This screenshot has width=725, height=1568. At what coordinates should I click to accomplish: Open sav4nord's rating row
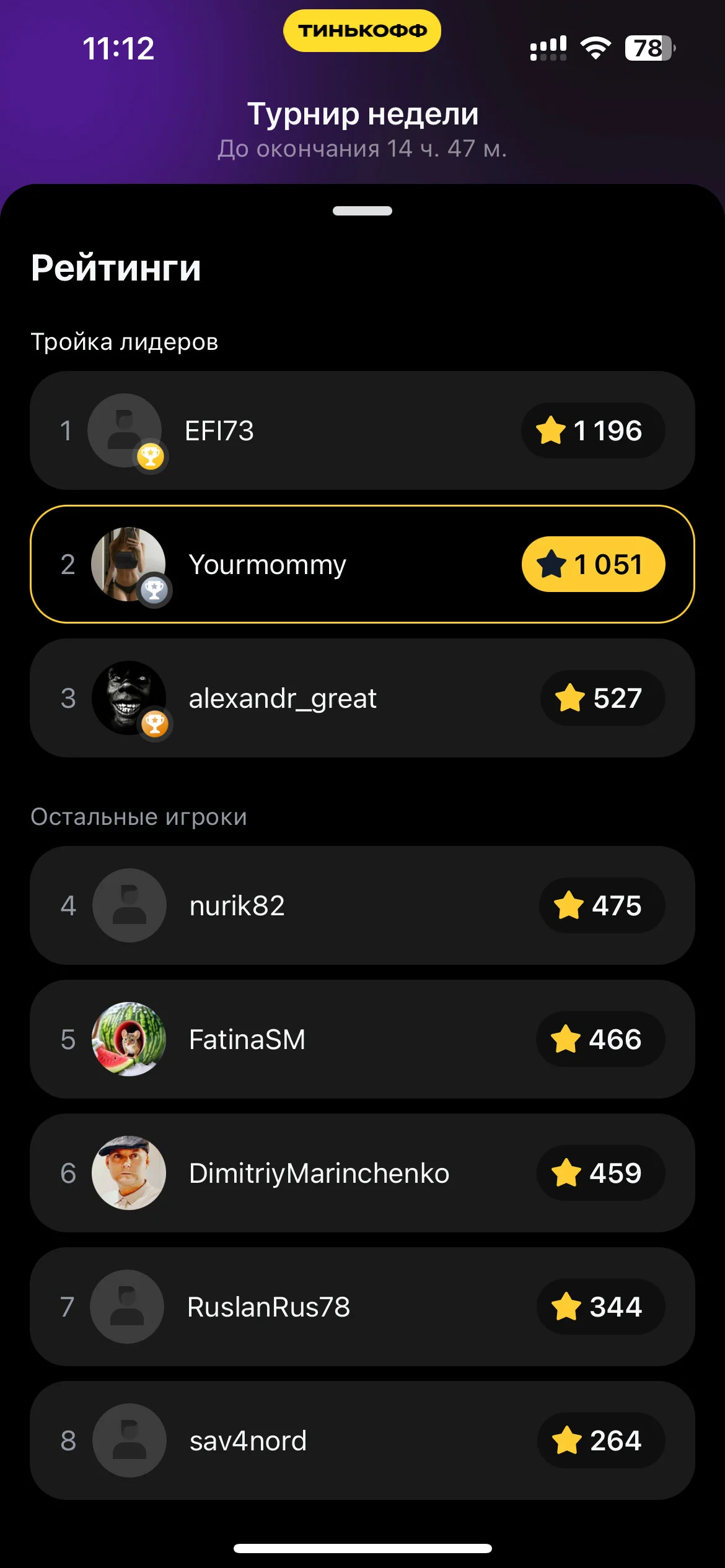362,1440
